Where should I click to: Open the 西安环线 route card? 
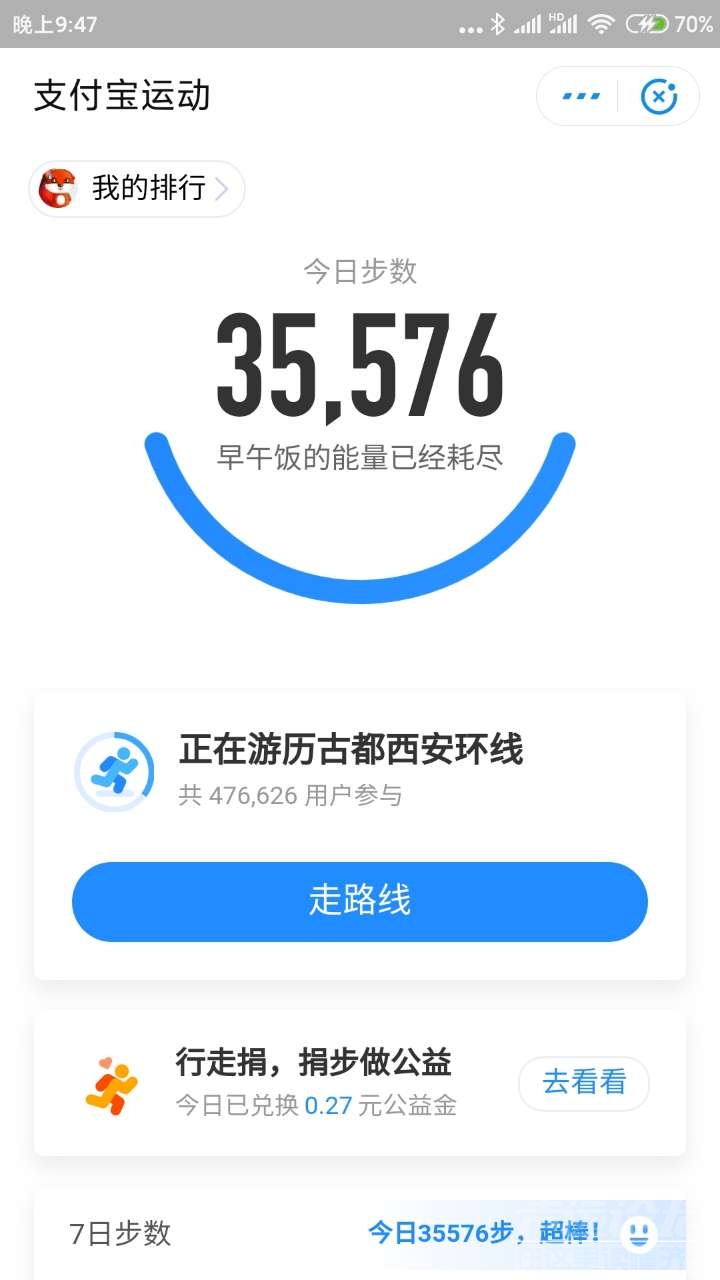[350, 770]
